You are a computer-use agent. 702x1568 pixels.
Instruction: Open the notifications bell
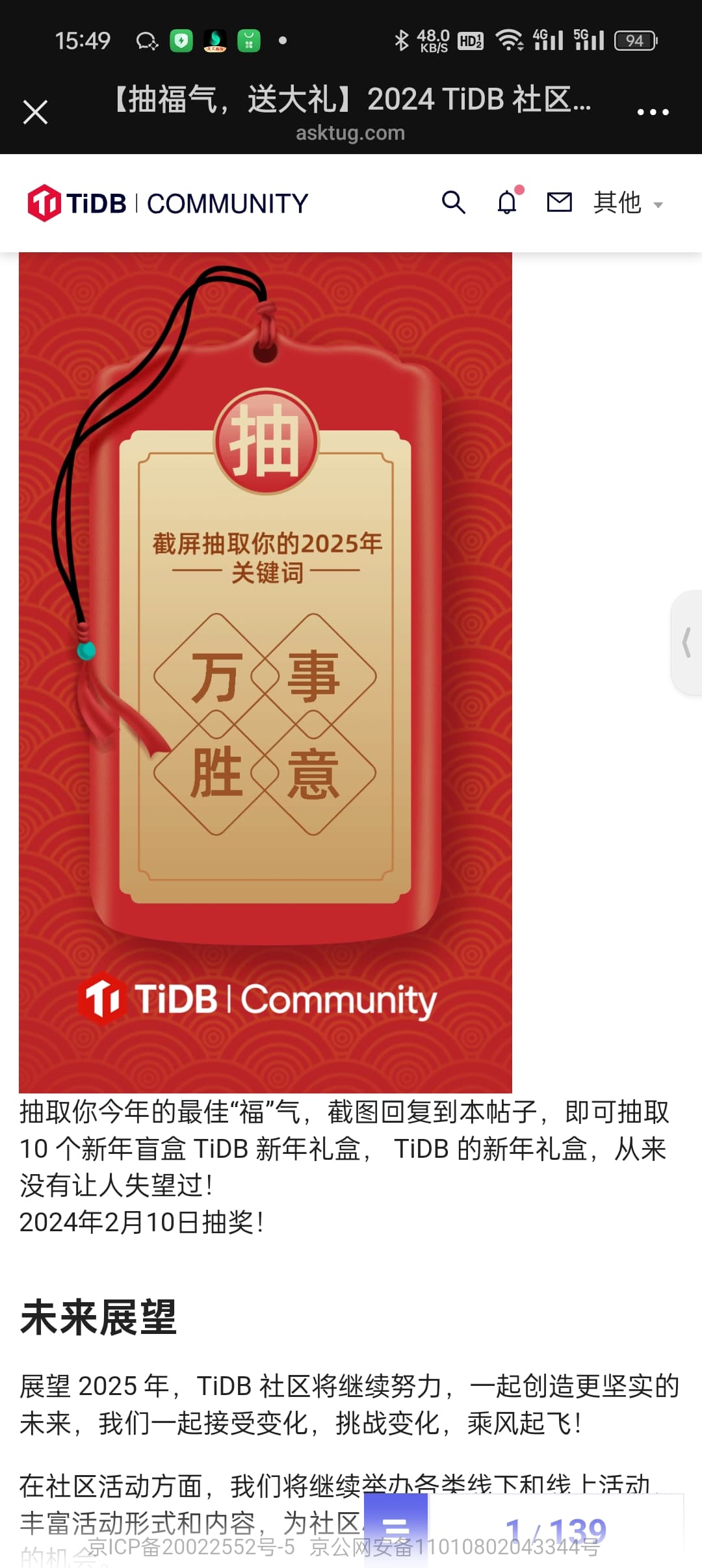tap(507, 203)
